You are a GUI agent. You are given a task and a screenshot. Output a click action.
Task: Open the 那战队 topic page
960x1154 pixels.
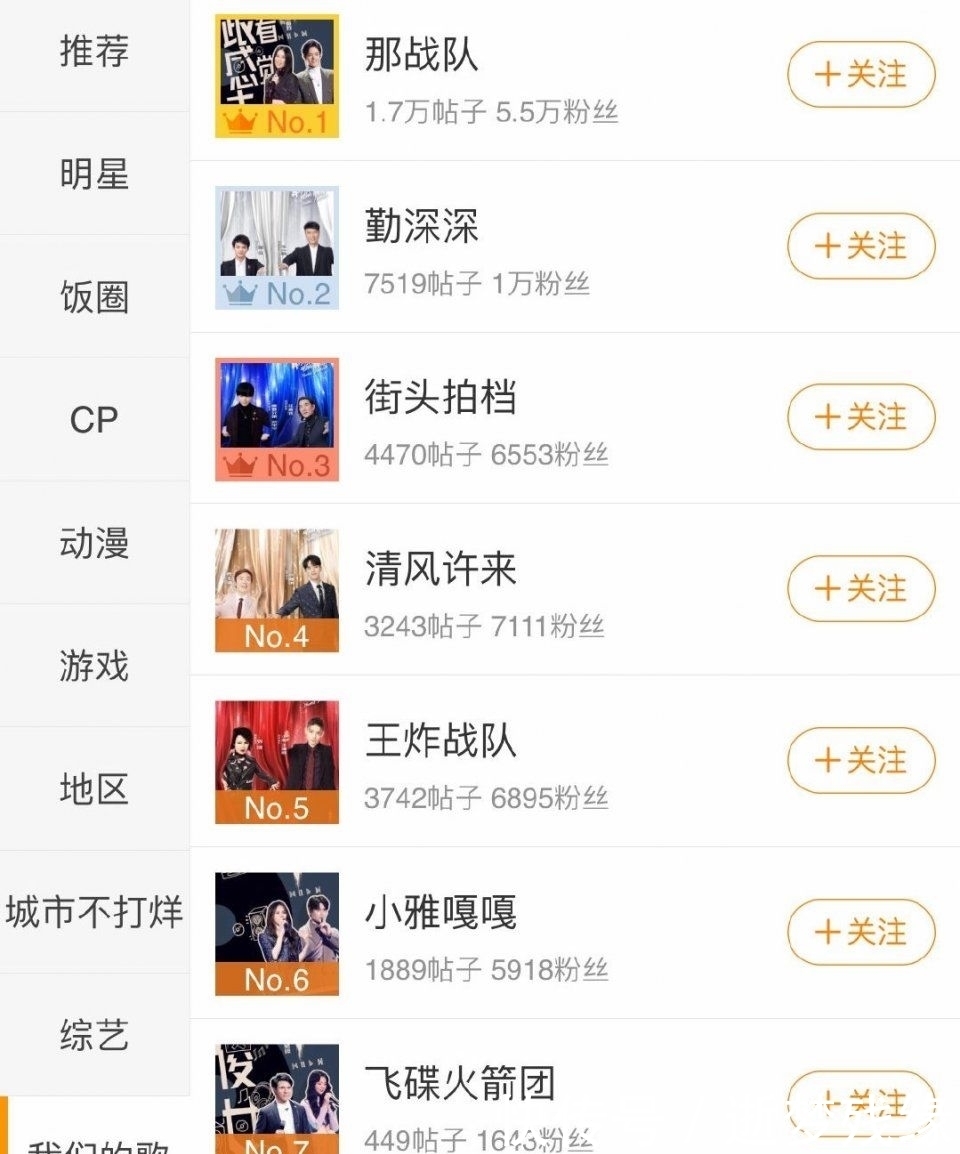tap(421, 56)
